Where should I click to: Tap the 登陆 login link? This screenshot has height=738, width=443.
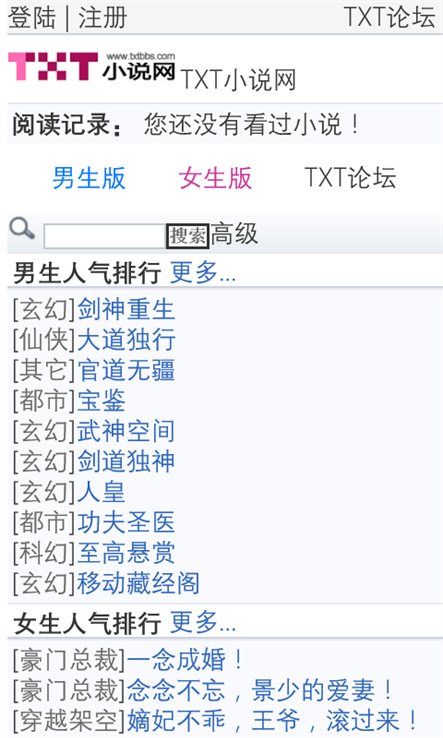[32, 17]
